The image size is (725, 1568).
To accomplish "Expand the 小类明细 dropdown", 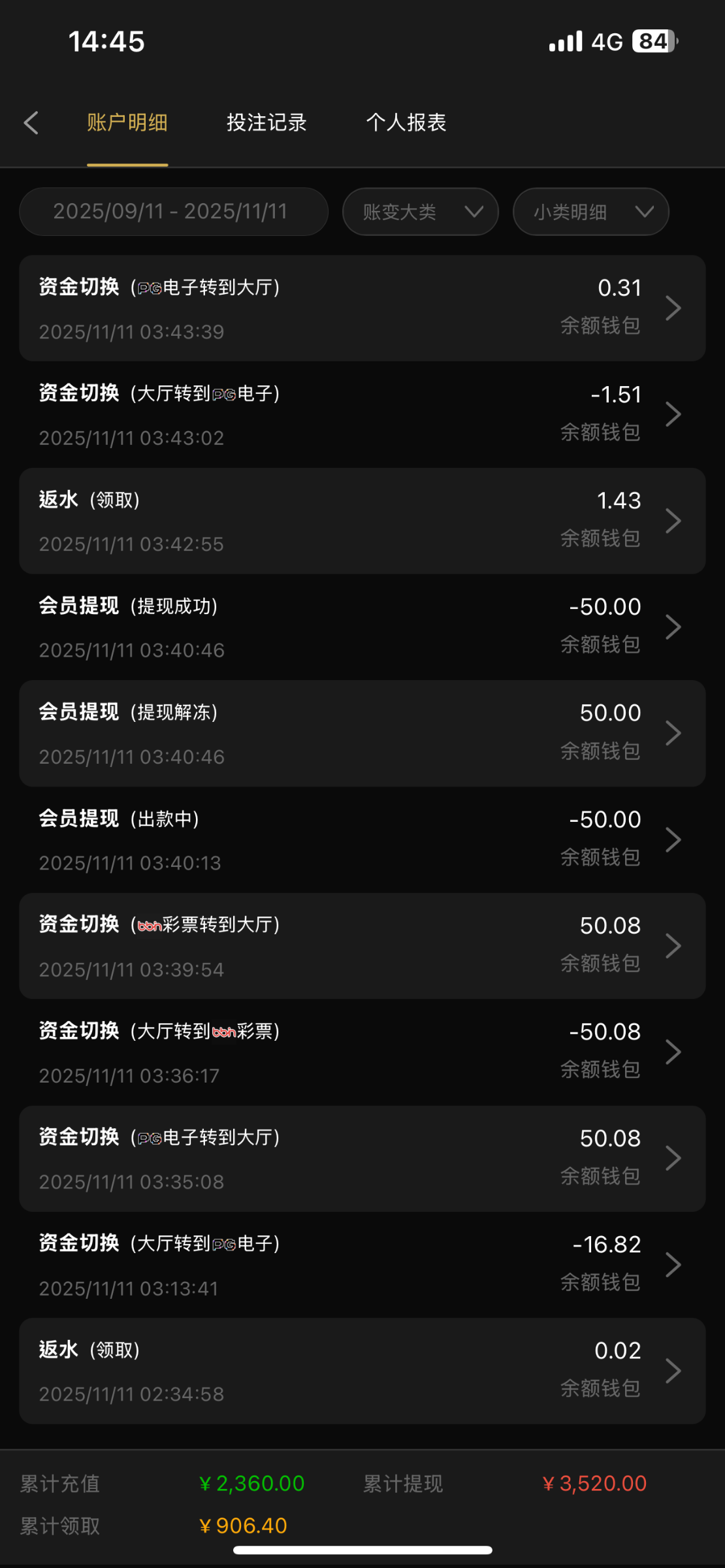I will coord(590,212).
